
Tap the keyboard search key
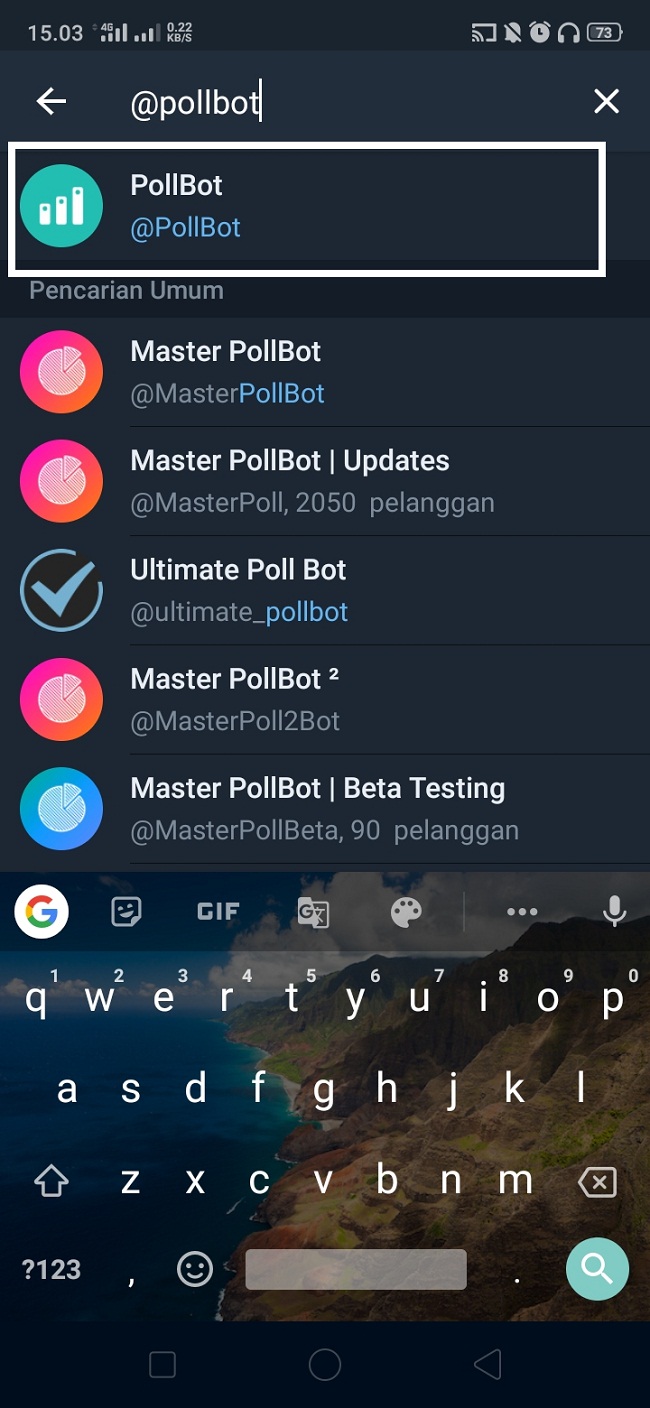point(597,1269)
